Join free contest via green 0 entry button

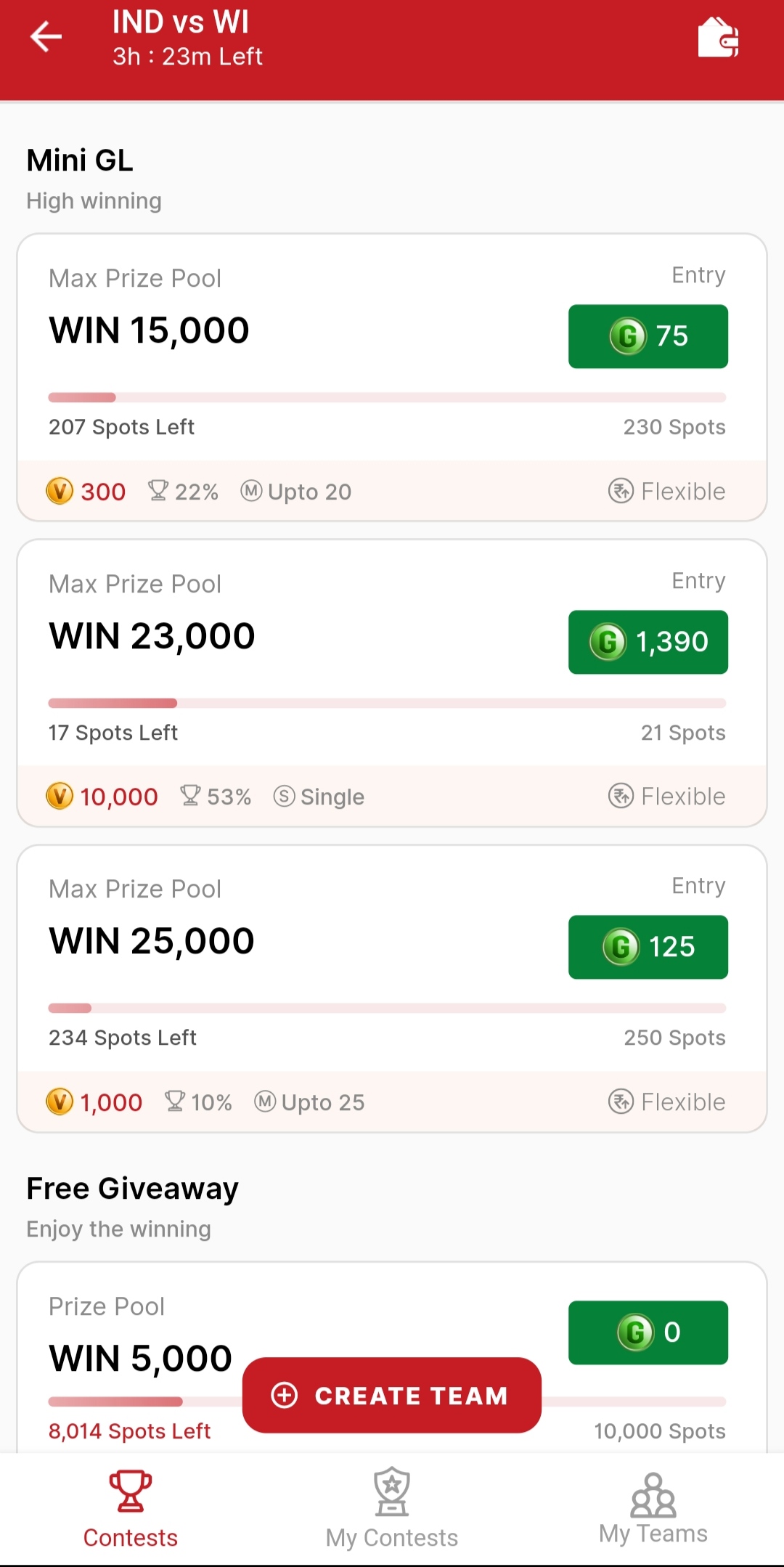(x=647, y=1332)
